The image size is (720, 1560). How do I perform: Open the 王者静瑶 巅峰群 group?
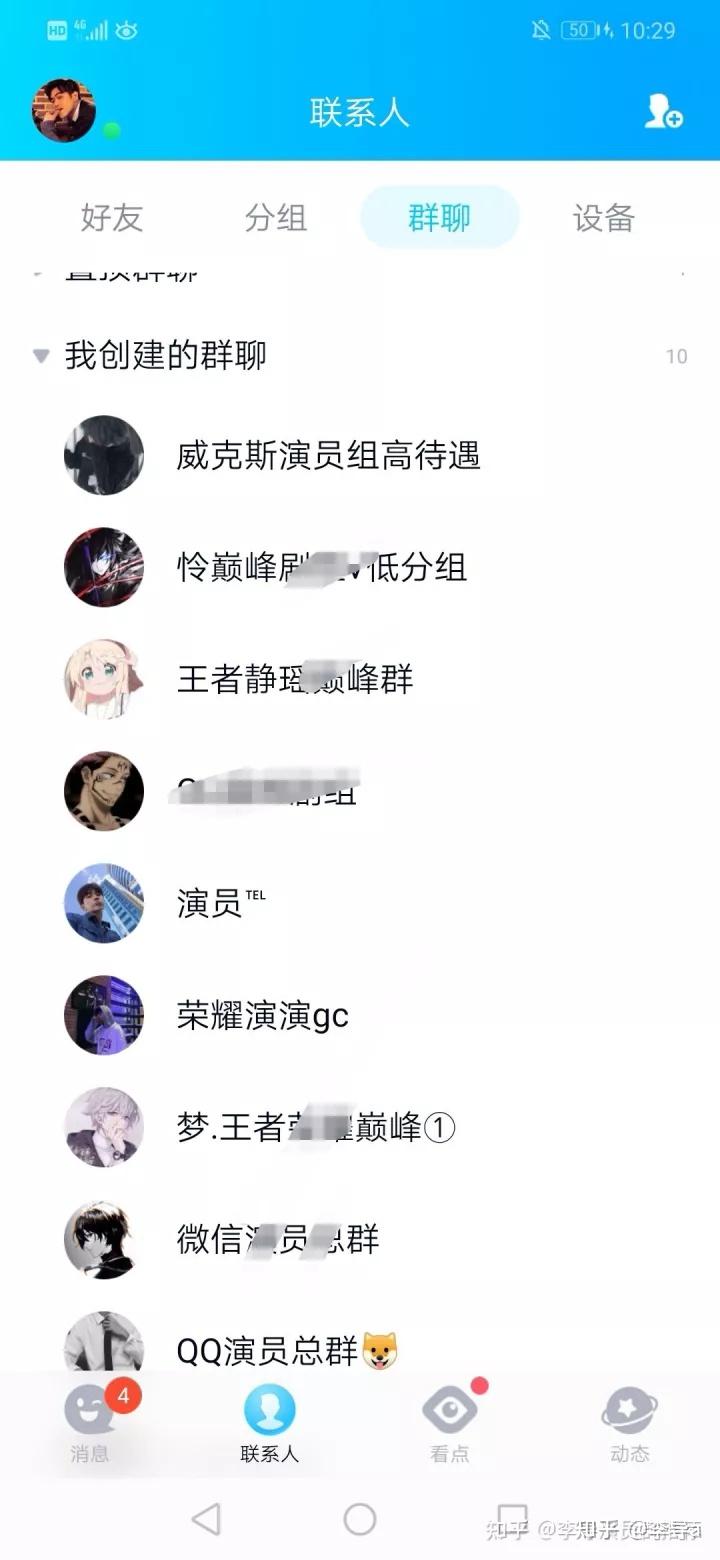coord(294,680)
